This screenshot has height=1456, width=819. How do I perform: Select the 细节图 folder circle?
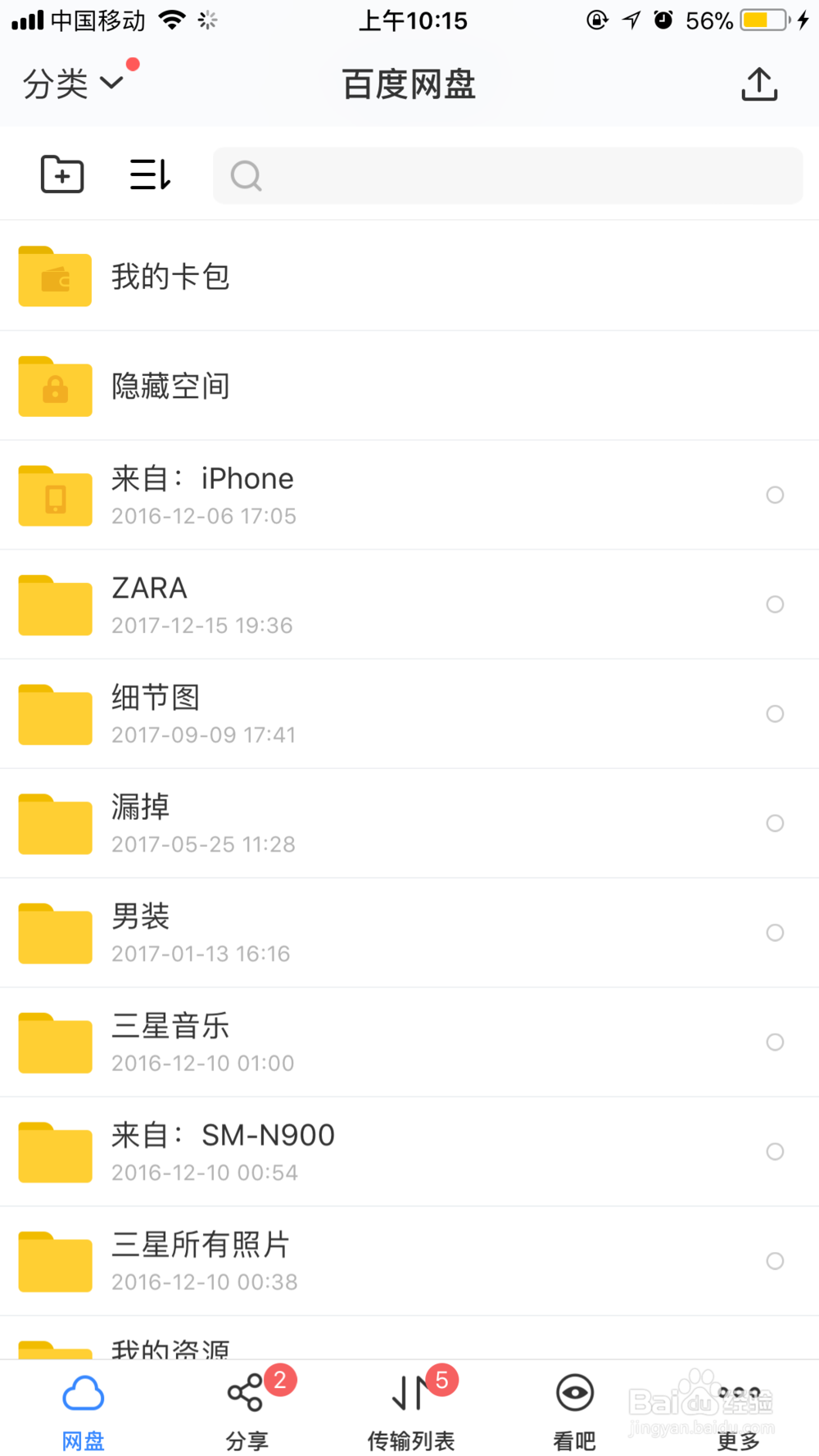775,714
